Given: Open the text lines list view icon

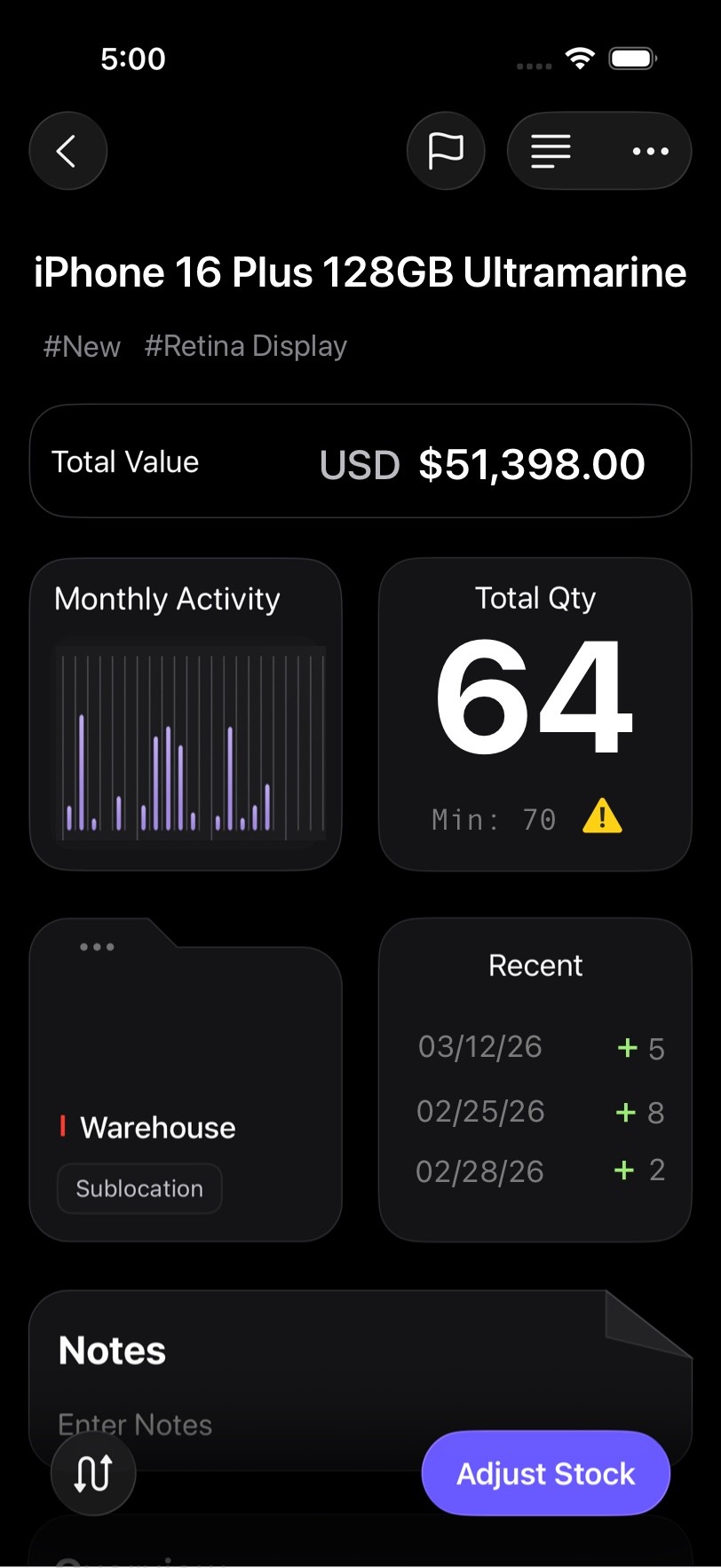Looking at the screenshot, I should coord(551,151).
